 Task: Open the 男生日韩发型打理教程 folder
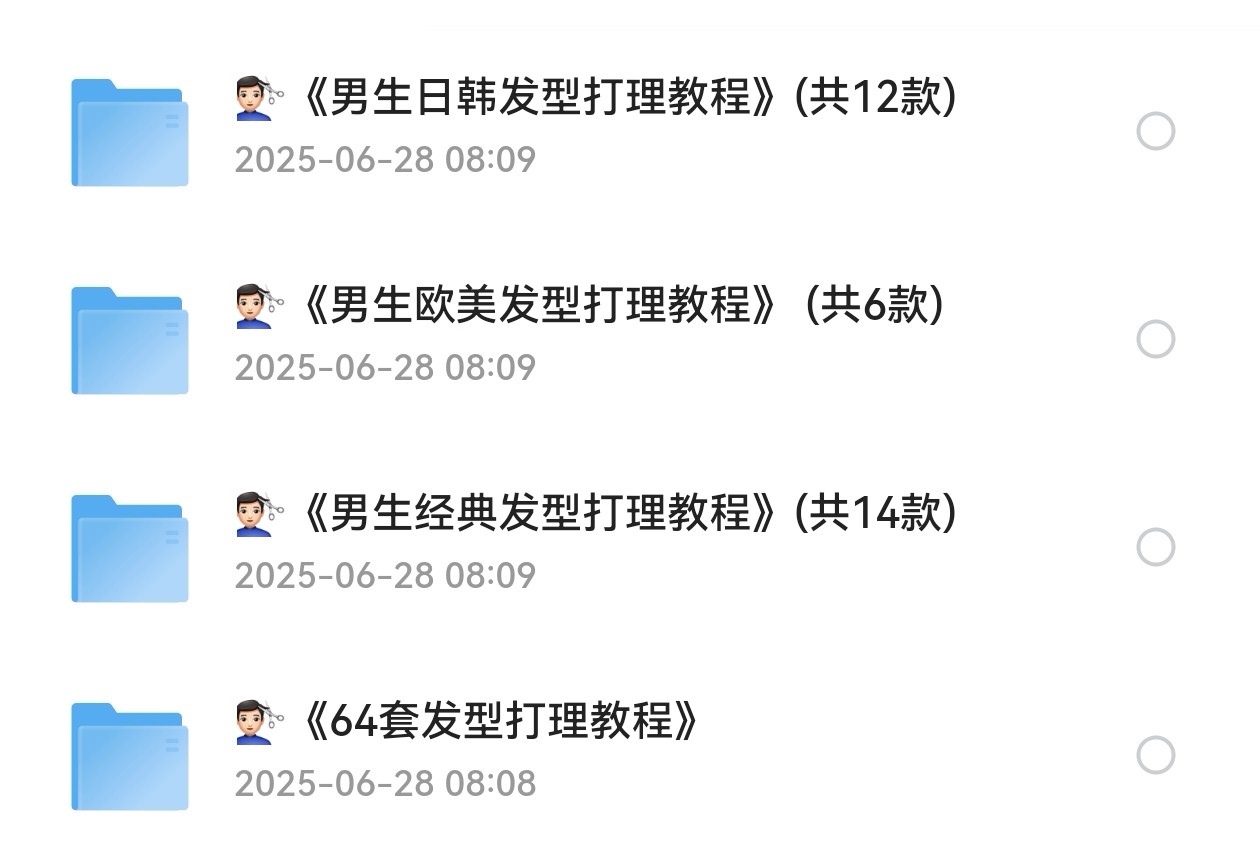[594, 100]
